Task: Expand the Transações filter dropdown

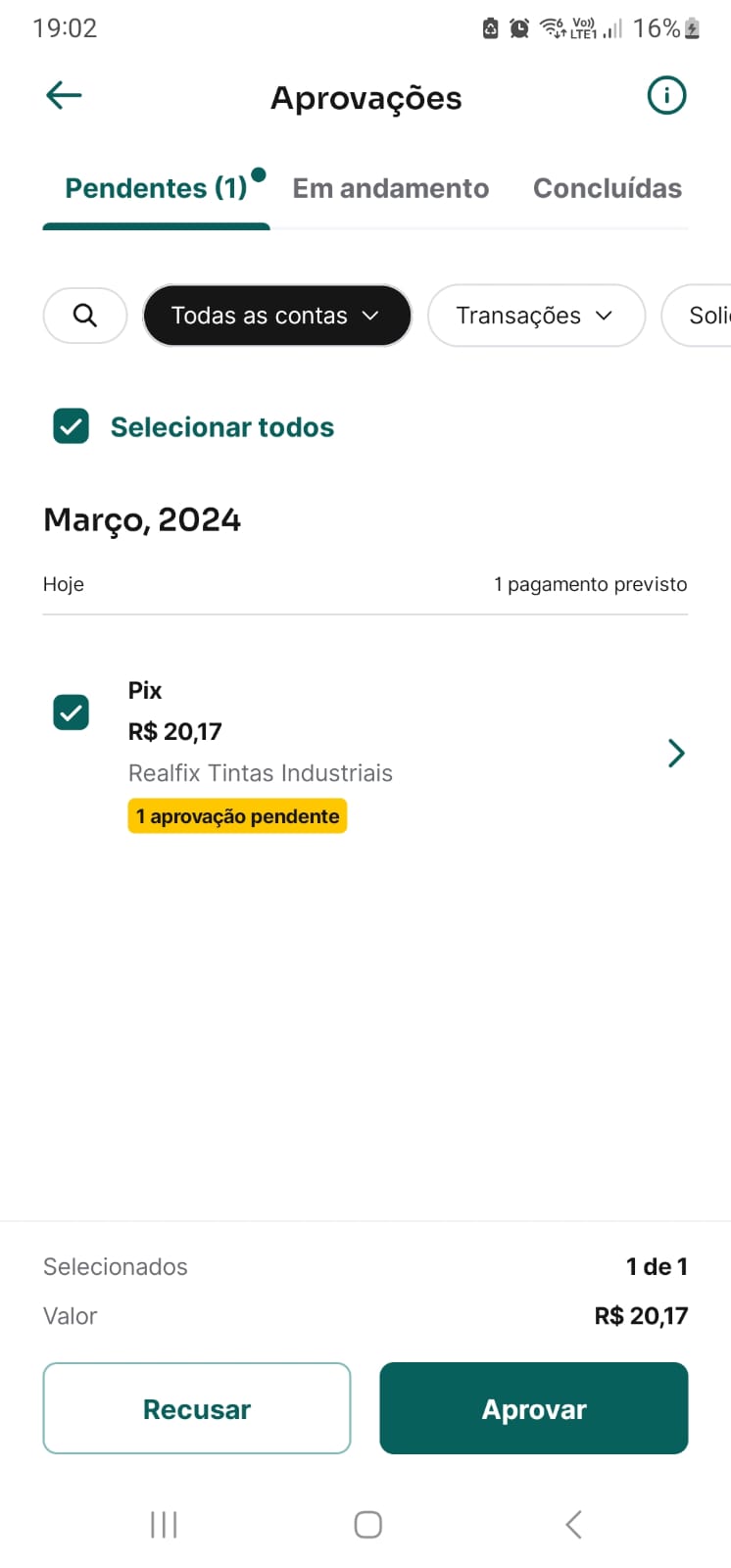Action: pos(535,316)
